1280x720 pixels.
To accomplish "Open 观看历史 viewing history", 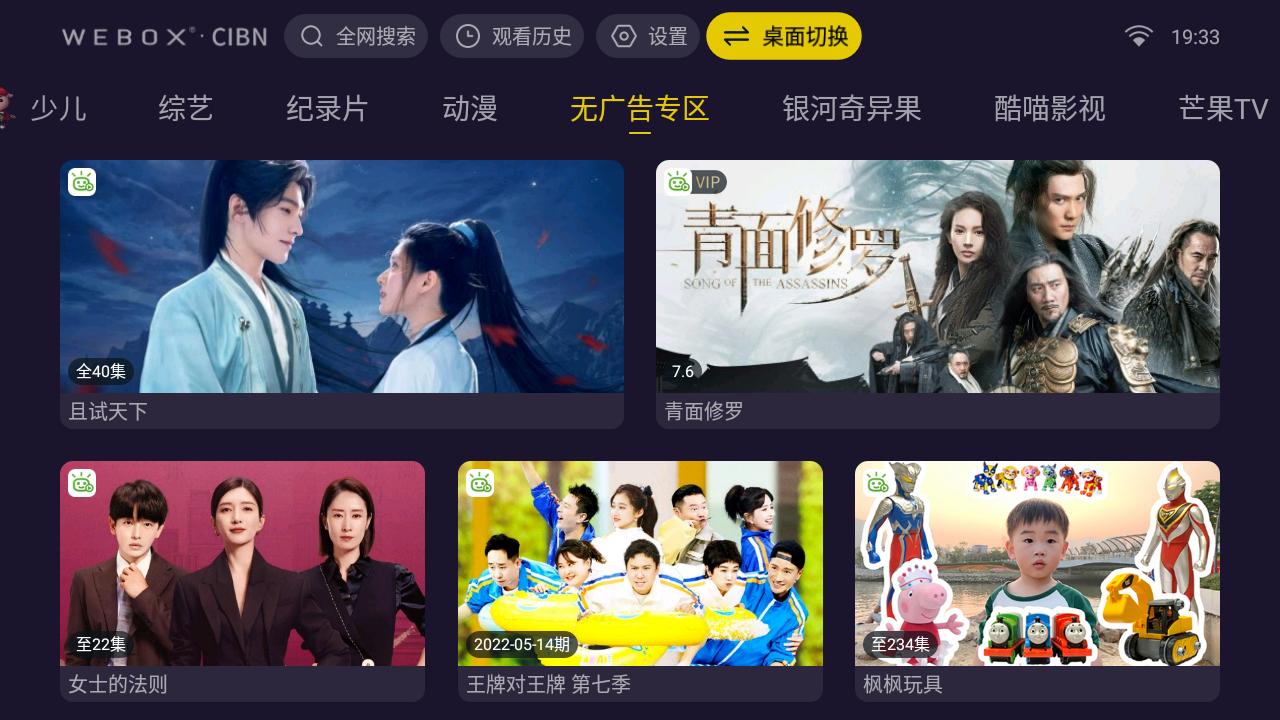I will [x=512, y=37].
